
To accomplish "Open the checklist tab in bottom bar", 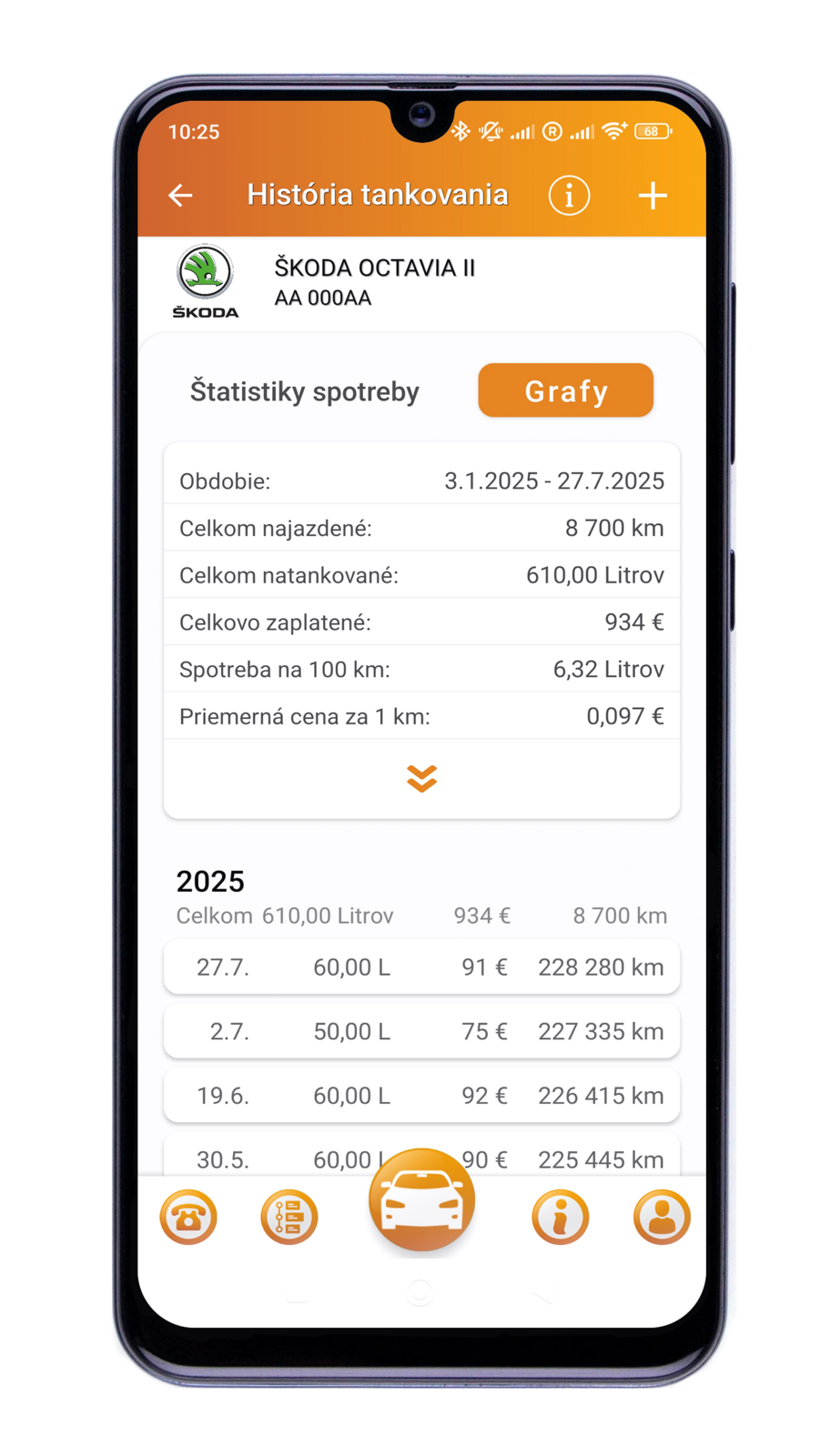I will [x=289, y=1218].
